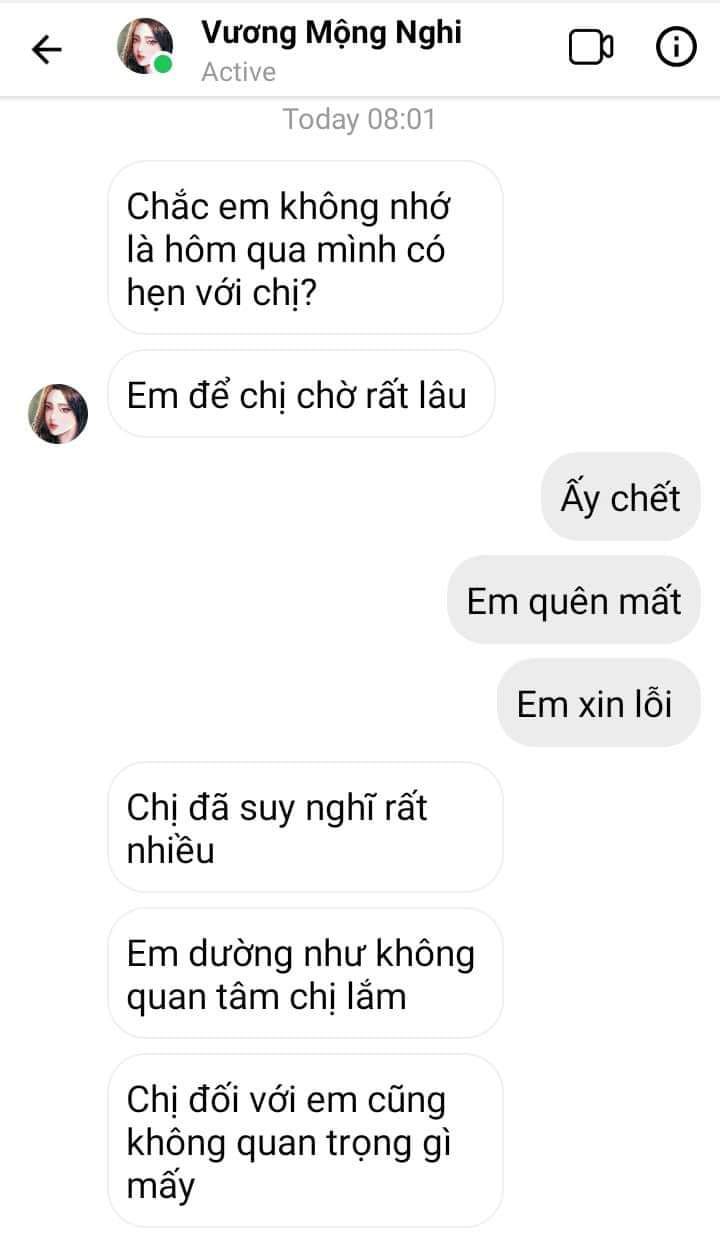Open Vương Mộng Nghi's profile from header name
Viewport: 720px width, 1238px height.
331,33
